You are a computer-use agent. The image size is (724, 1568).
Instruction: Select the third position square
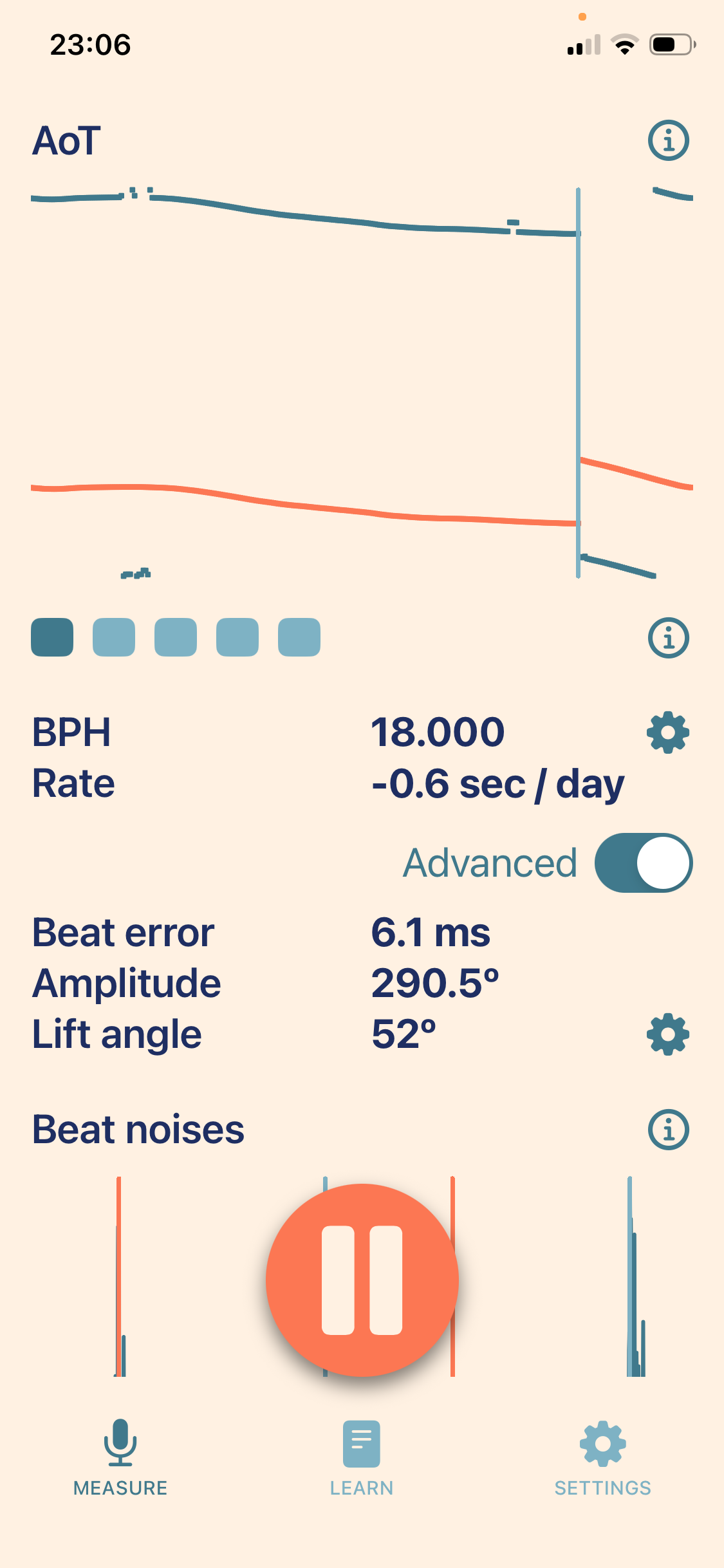click(x=176, y=637)
